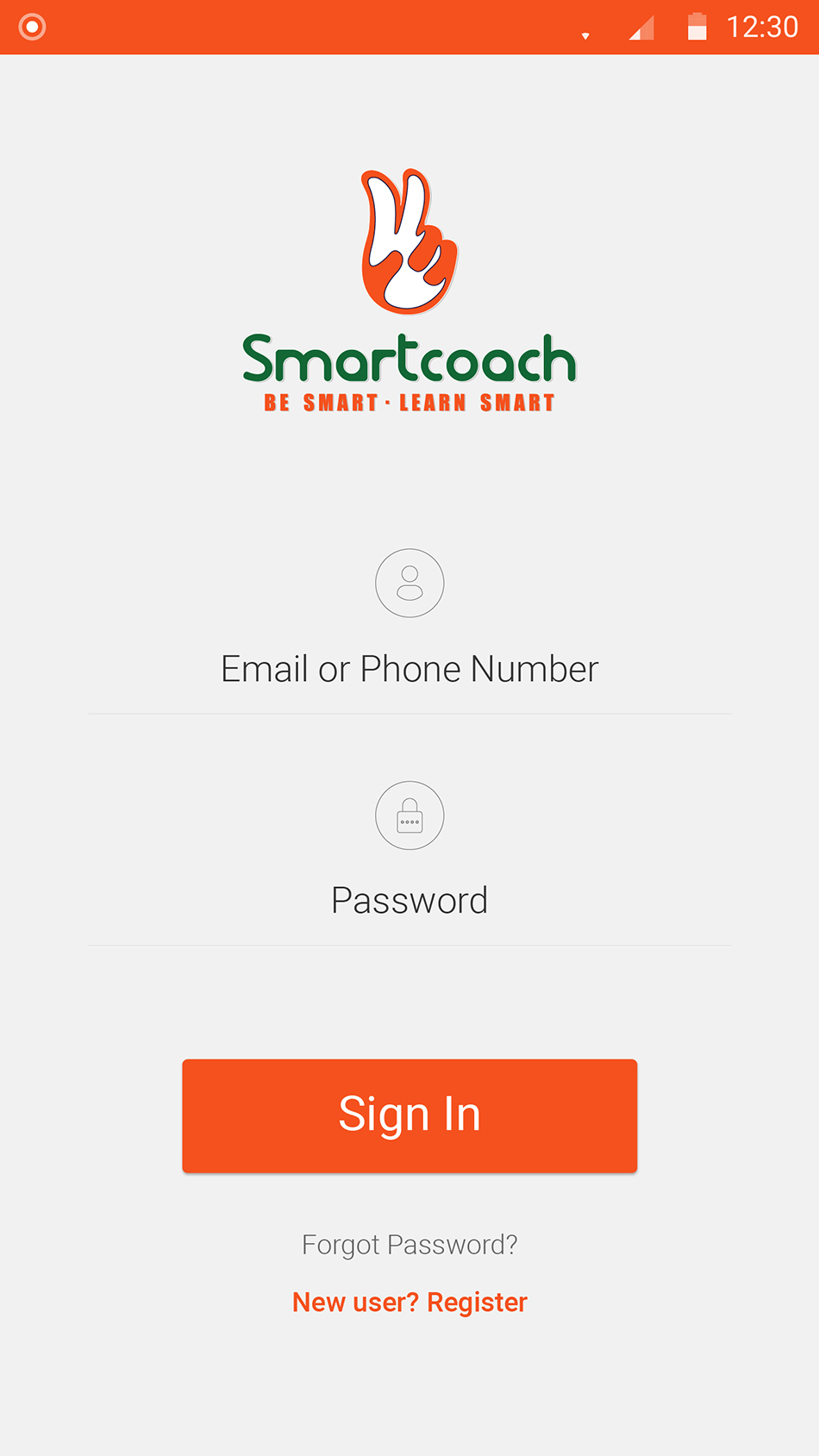This screenshot has width=819, height=1456.
Task: Tap the Sign In button
Action: [x=409, y=1115]
